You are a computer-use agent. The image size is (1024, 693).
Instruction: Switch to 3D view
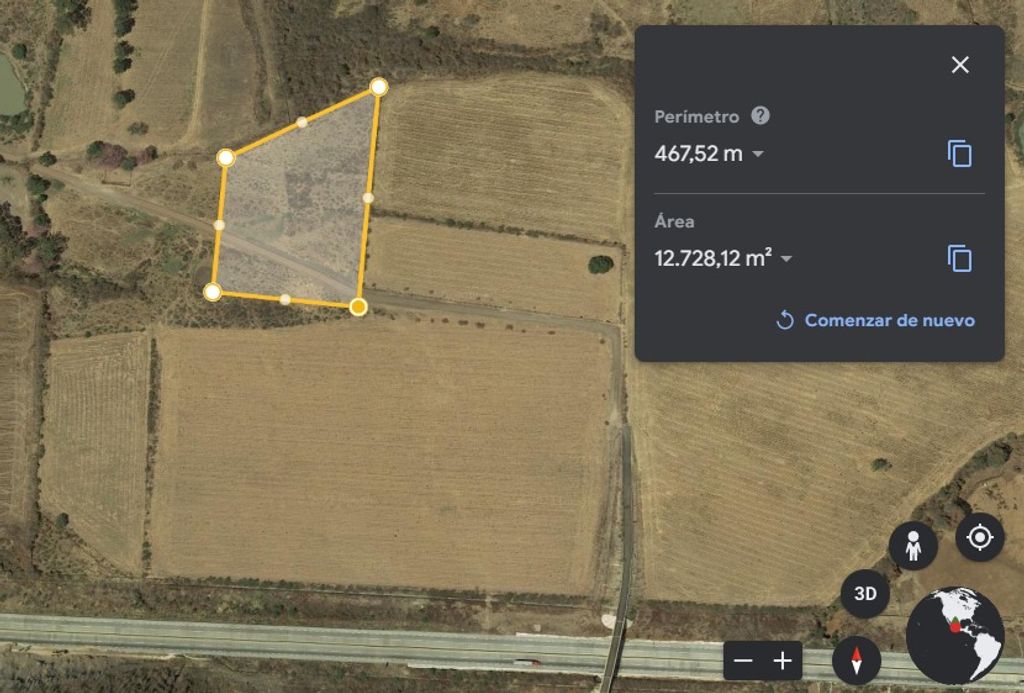click(x=865, y=594)
